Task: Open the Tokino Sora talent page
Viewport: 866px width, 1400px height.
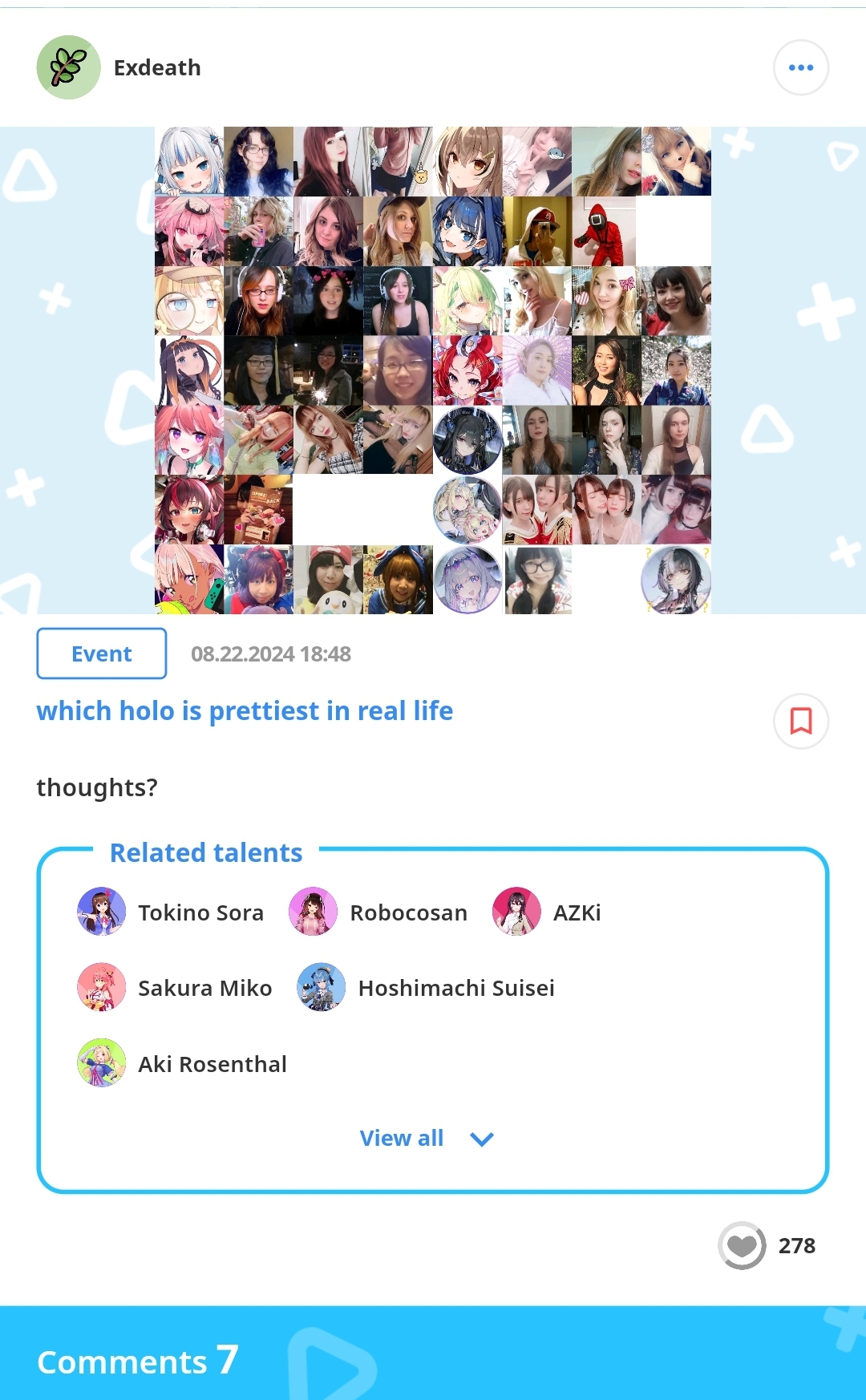Action: (171, 912)
